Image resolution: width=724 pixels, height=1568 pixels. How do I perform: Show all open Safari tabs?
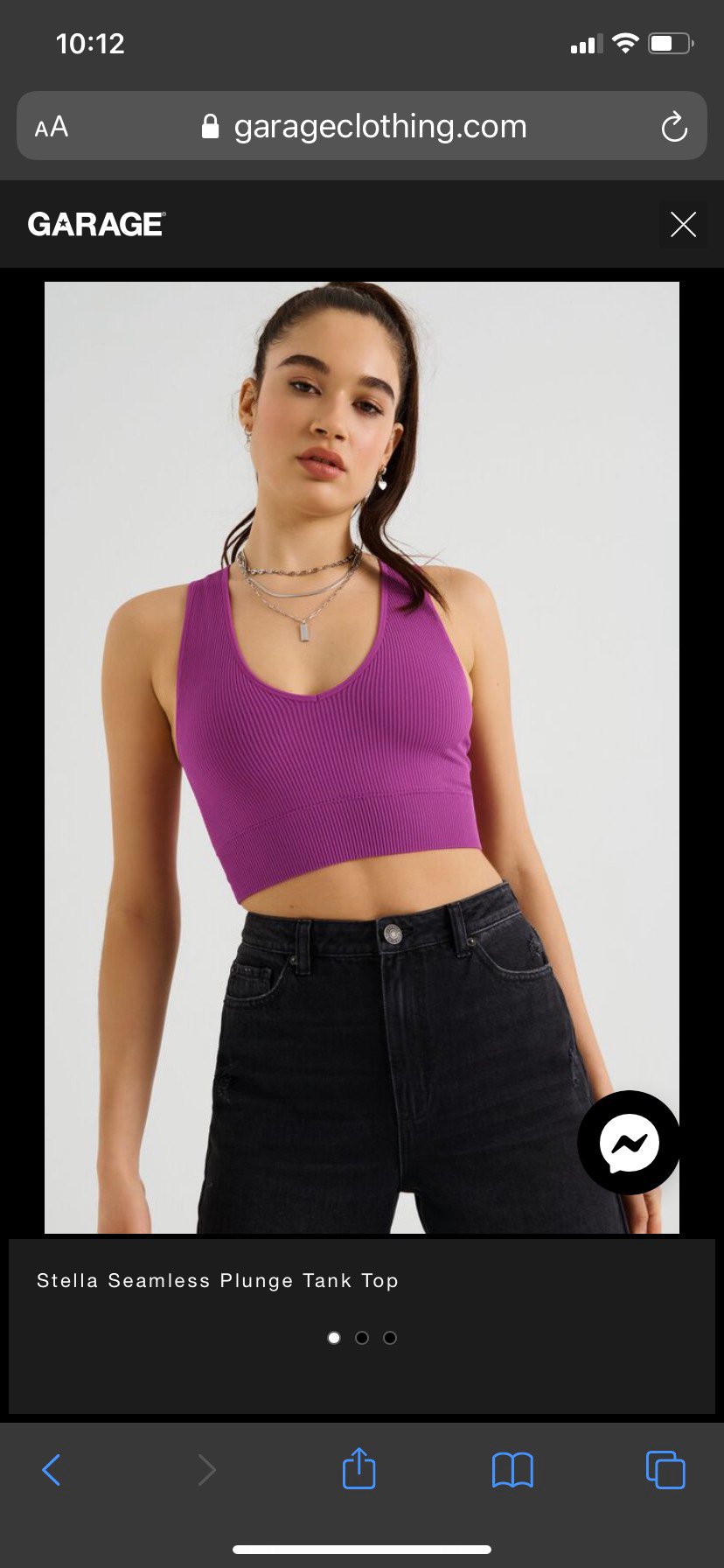click(665, 1470)
